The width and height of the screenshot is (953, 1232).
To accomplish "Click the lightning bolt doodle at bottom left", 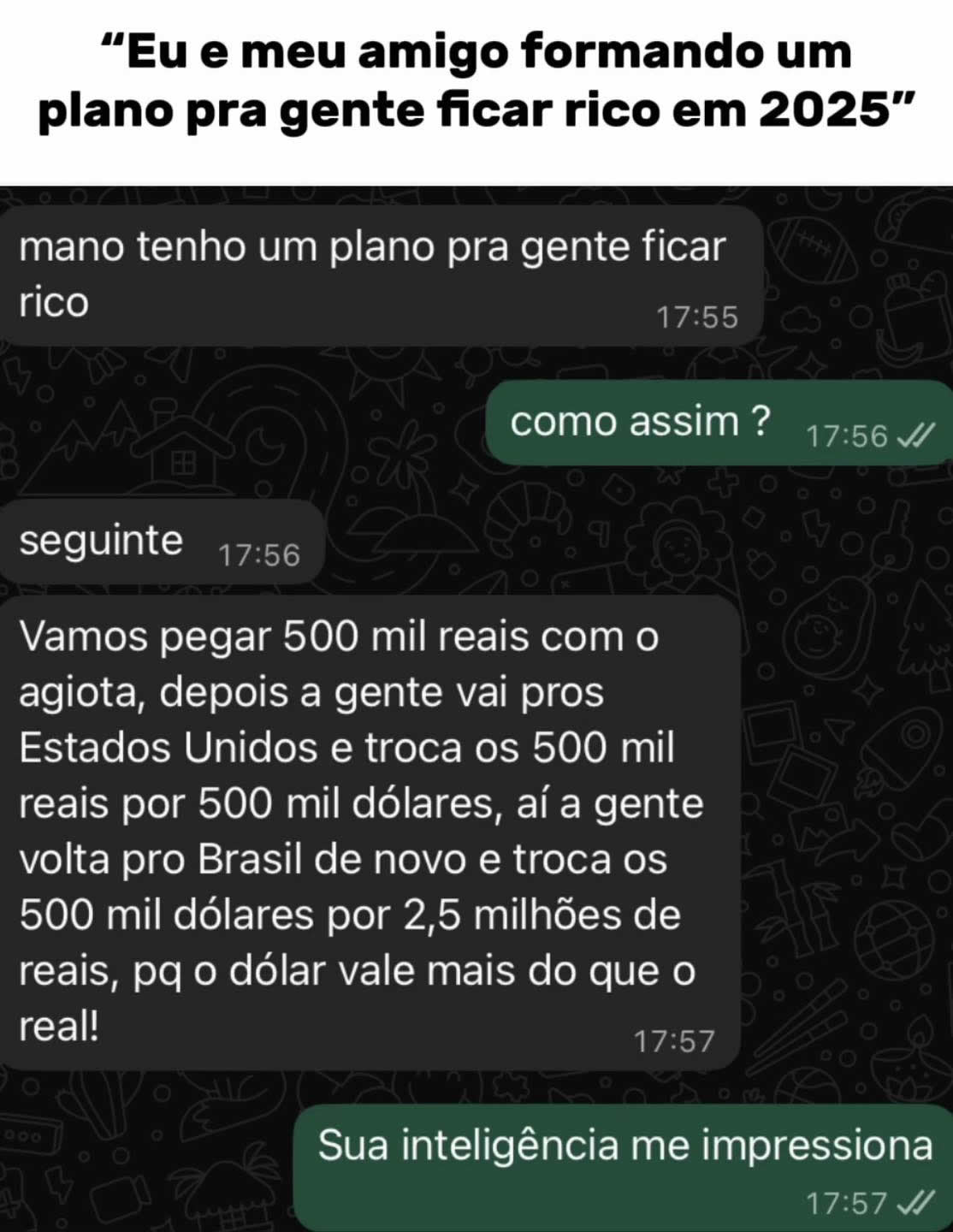I will 58,1184.
